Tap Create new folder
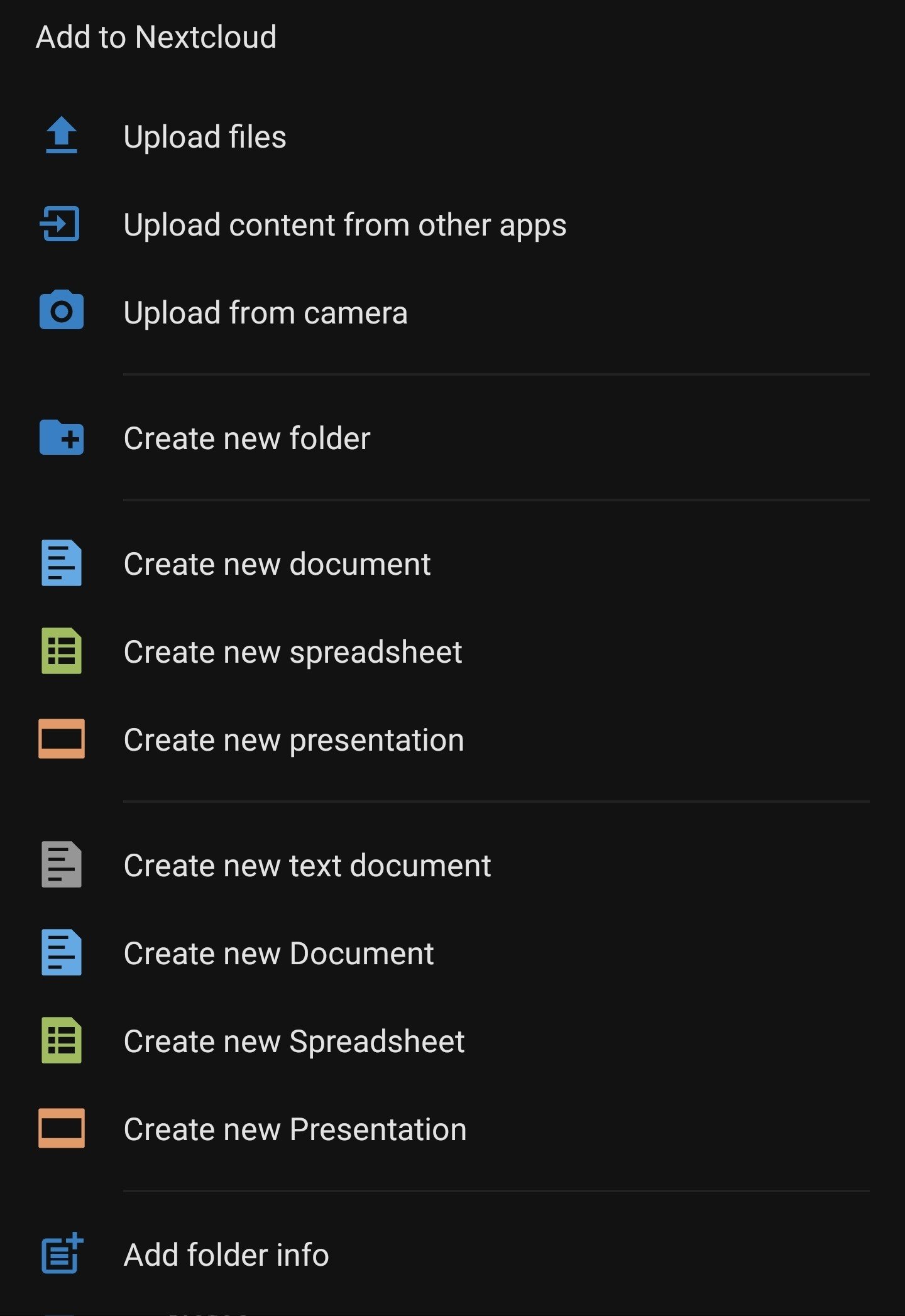This screenshot has width=905, height=1316. pyautogui.click(x=247, y=438)
